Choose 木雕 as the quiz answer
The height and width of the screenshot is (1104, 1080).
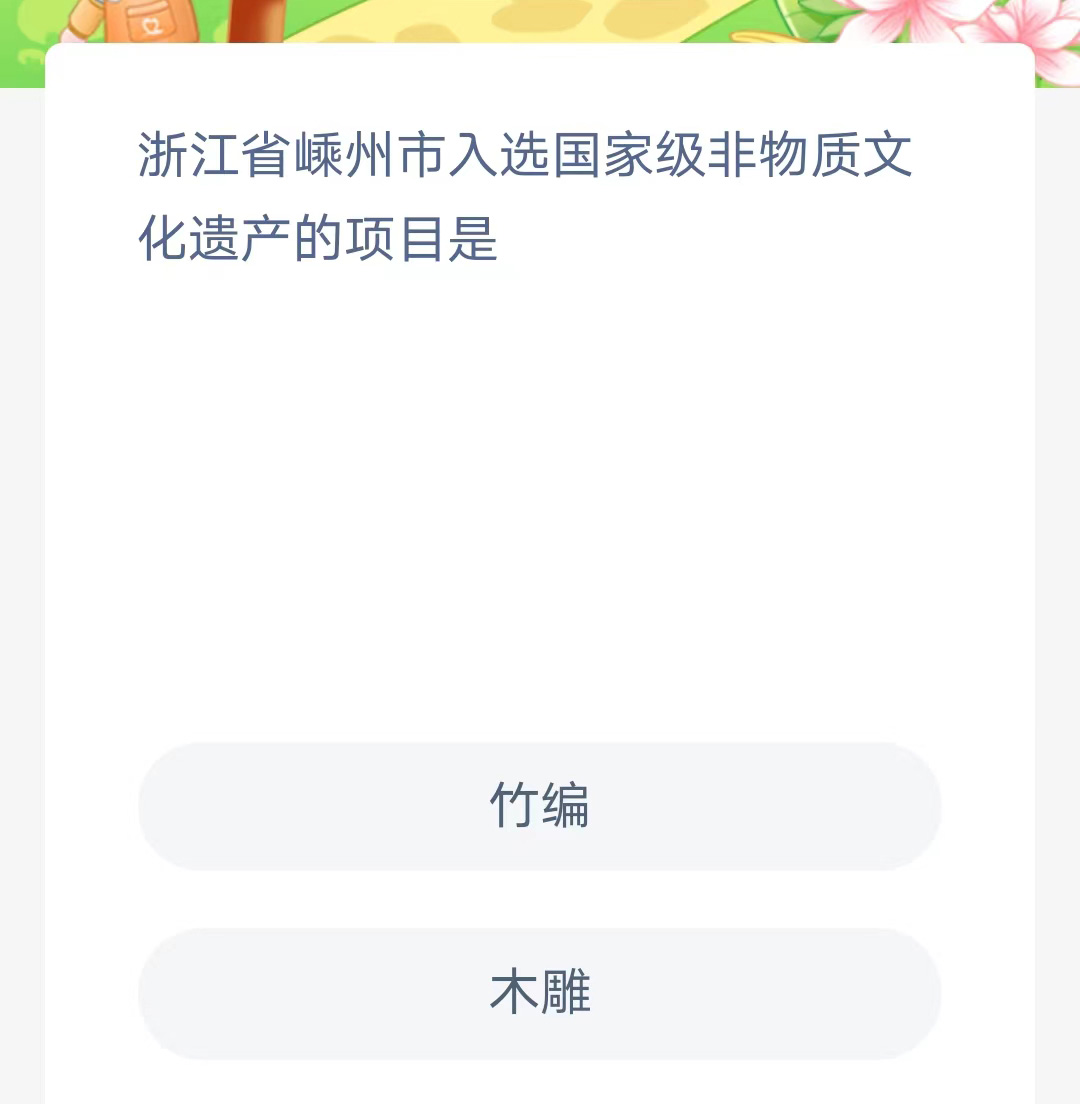tap(540, 995)
